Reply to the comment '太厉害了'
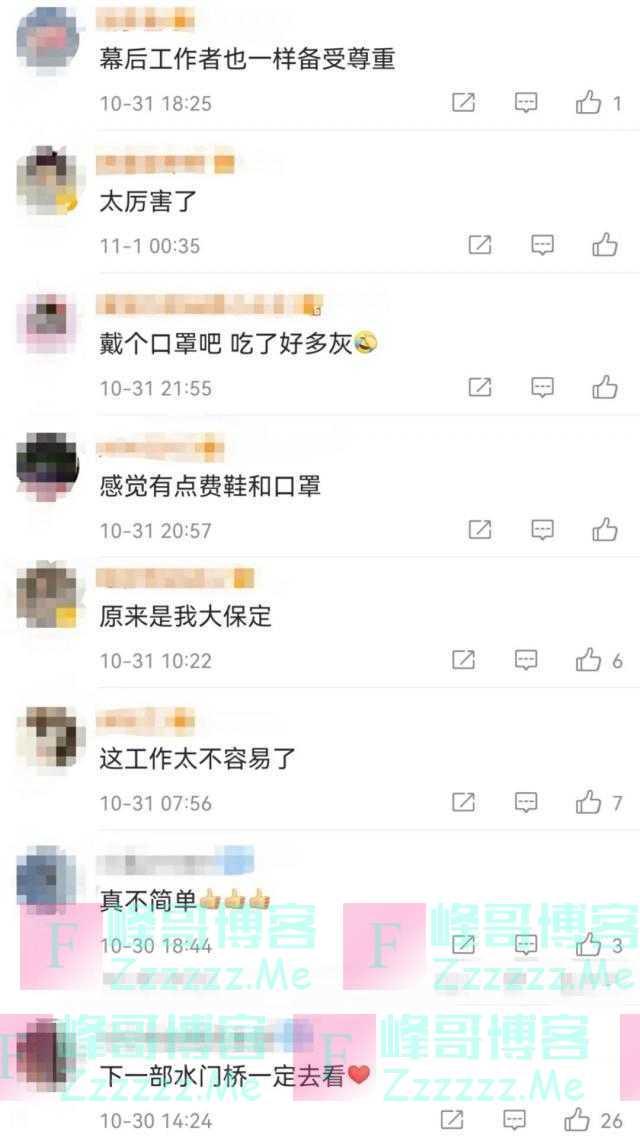This screenshot has height=1144, width=640. (542, 245)
